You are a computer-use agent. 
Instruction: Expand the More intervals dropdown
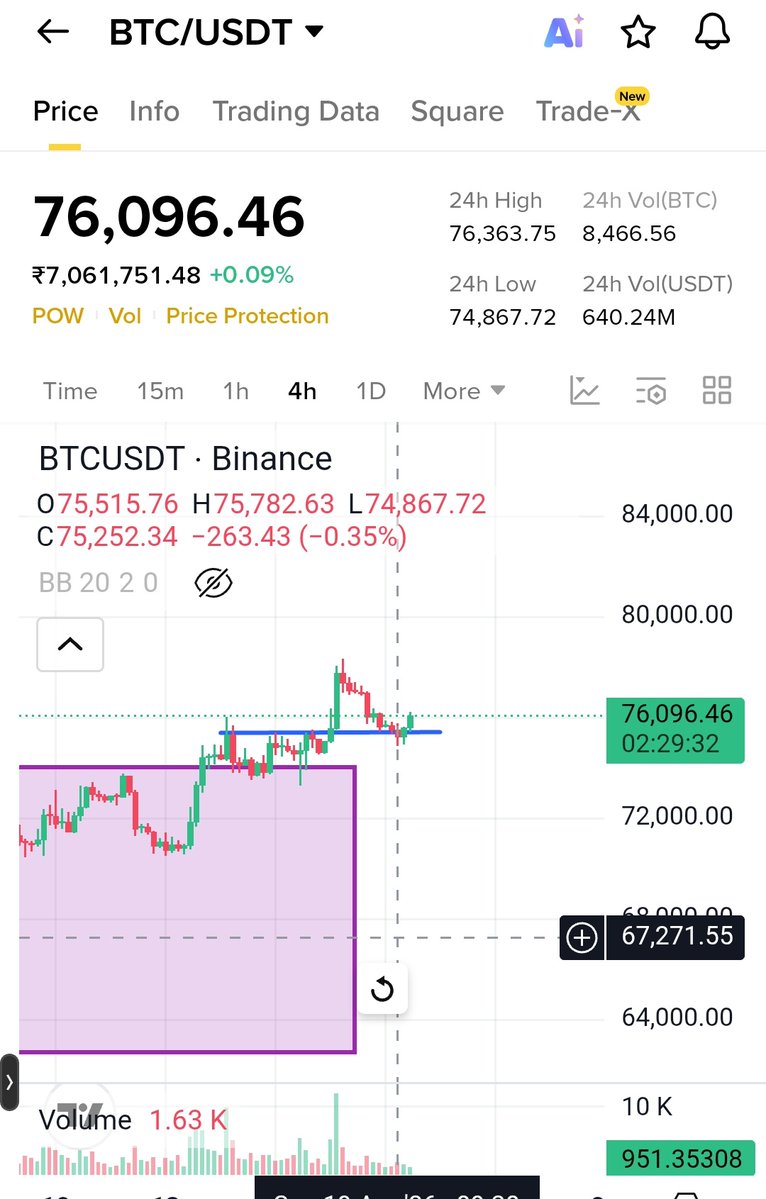[464, 391]
